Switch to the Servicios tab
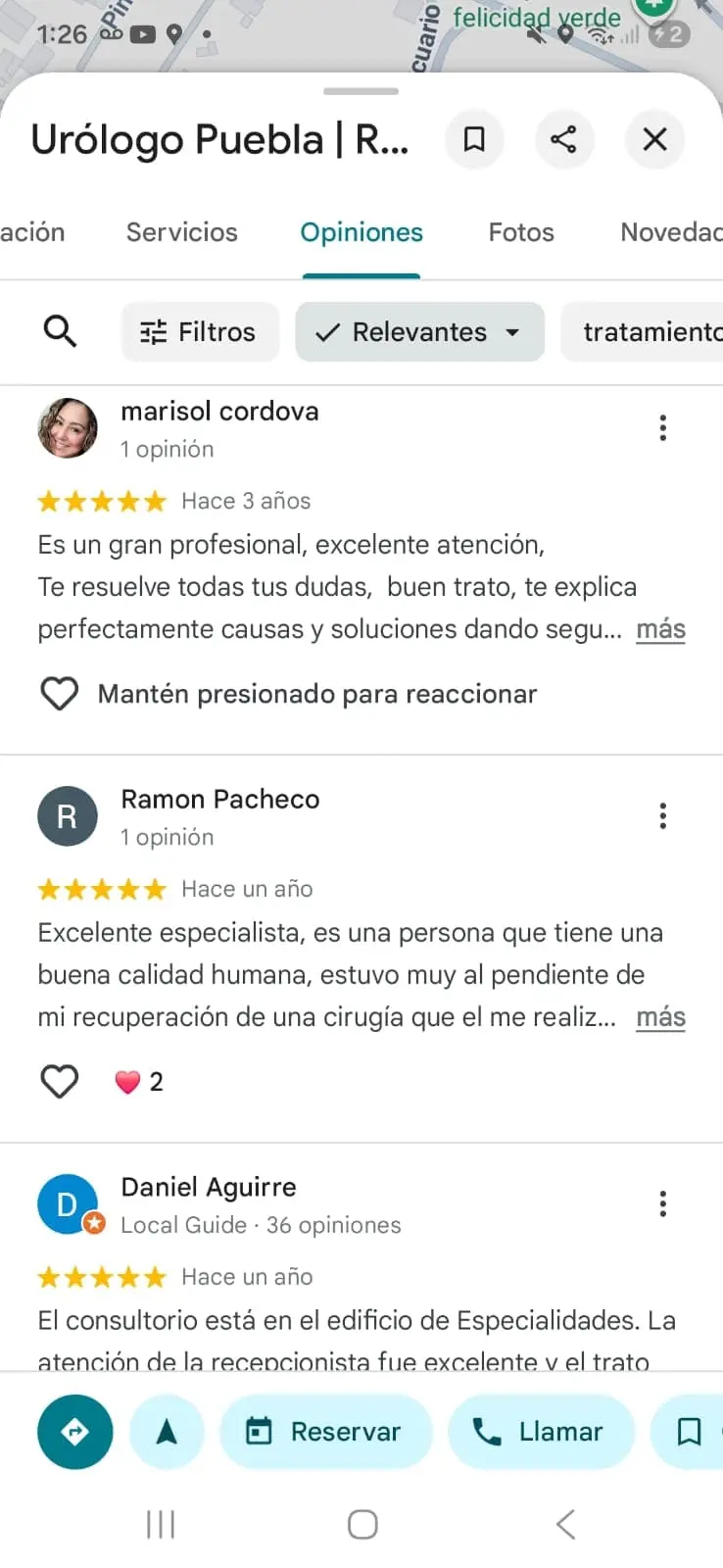This screenshot has width=723, height=1568. point(181,232)
